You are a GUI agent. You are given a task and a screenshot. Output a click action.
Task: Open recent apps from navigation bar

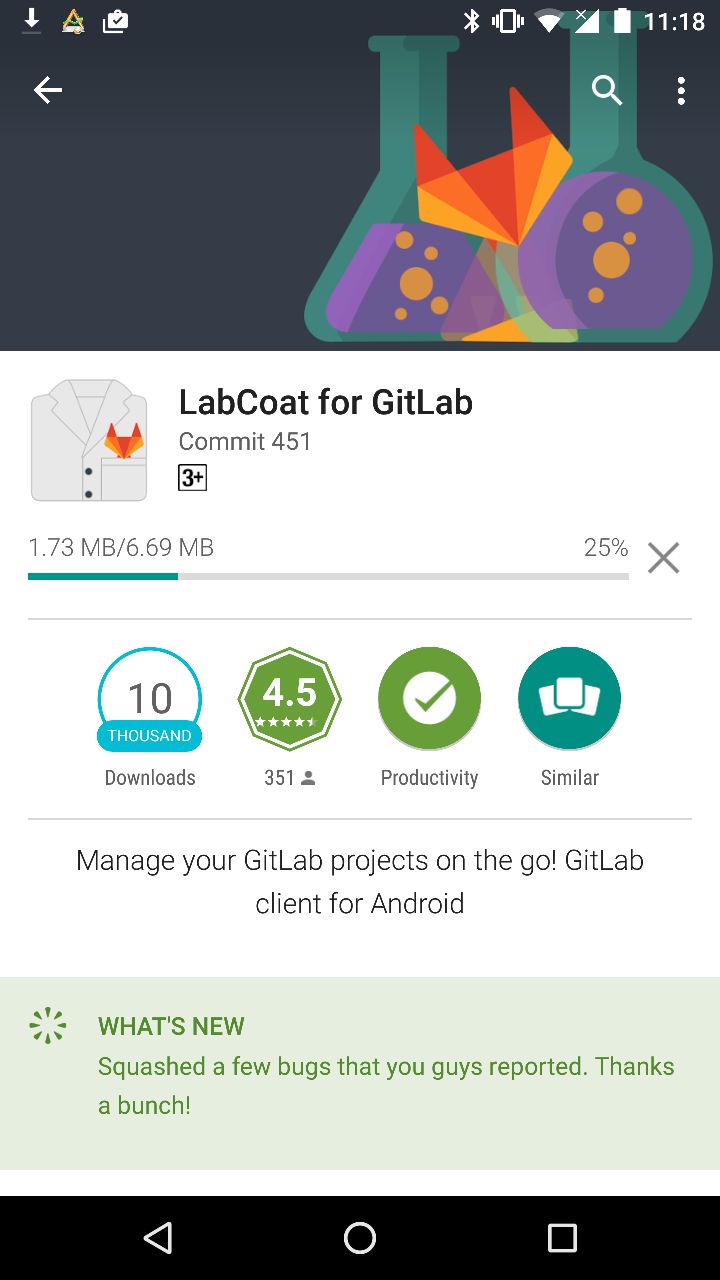pyautogui.click(x=562, y=1238)
